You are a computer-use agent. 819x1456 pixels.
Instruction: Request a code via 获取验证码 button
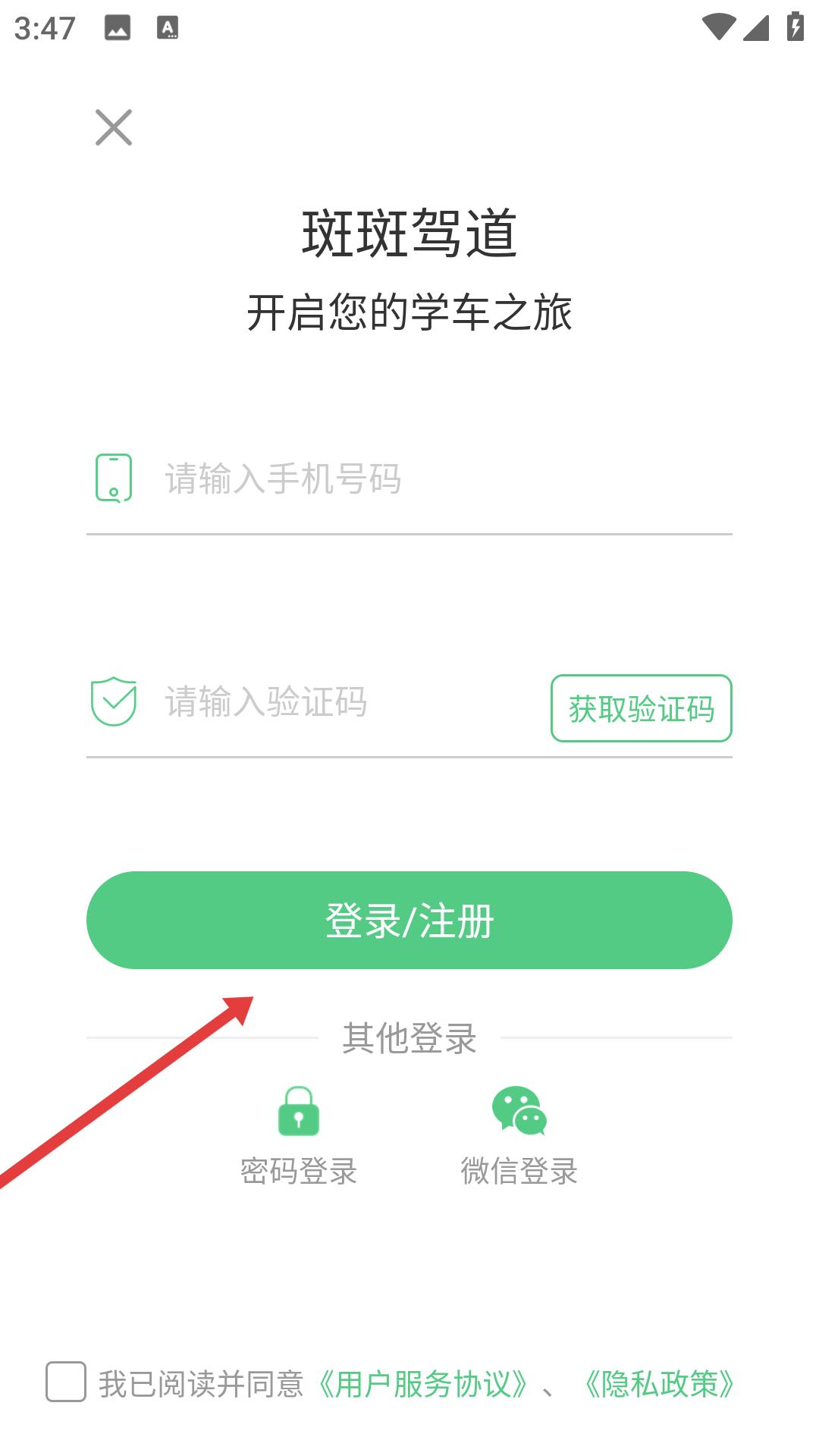tap(642, 708)
